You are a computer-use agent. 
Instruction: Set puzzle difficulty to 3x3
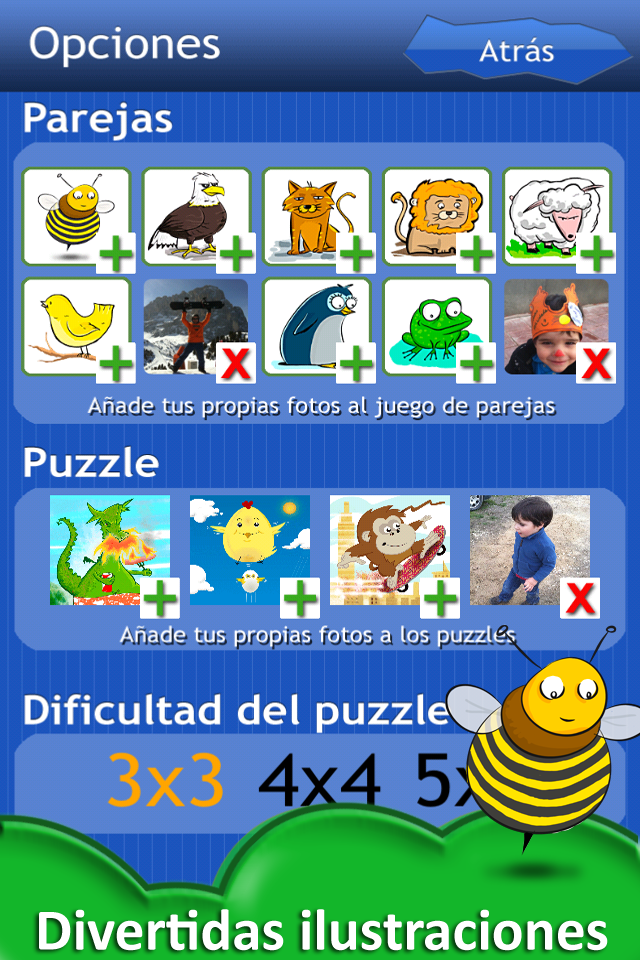tap(165, 781)
